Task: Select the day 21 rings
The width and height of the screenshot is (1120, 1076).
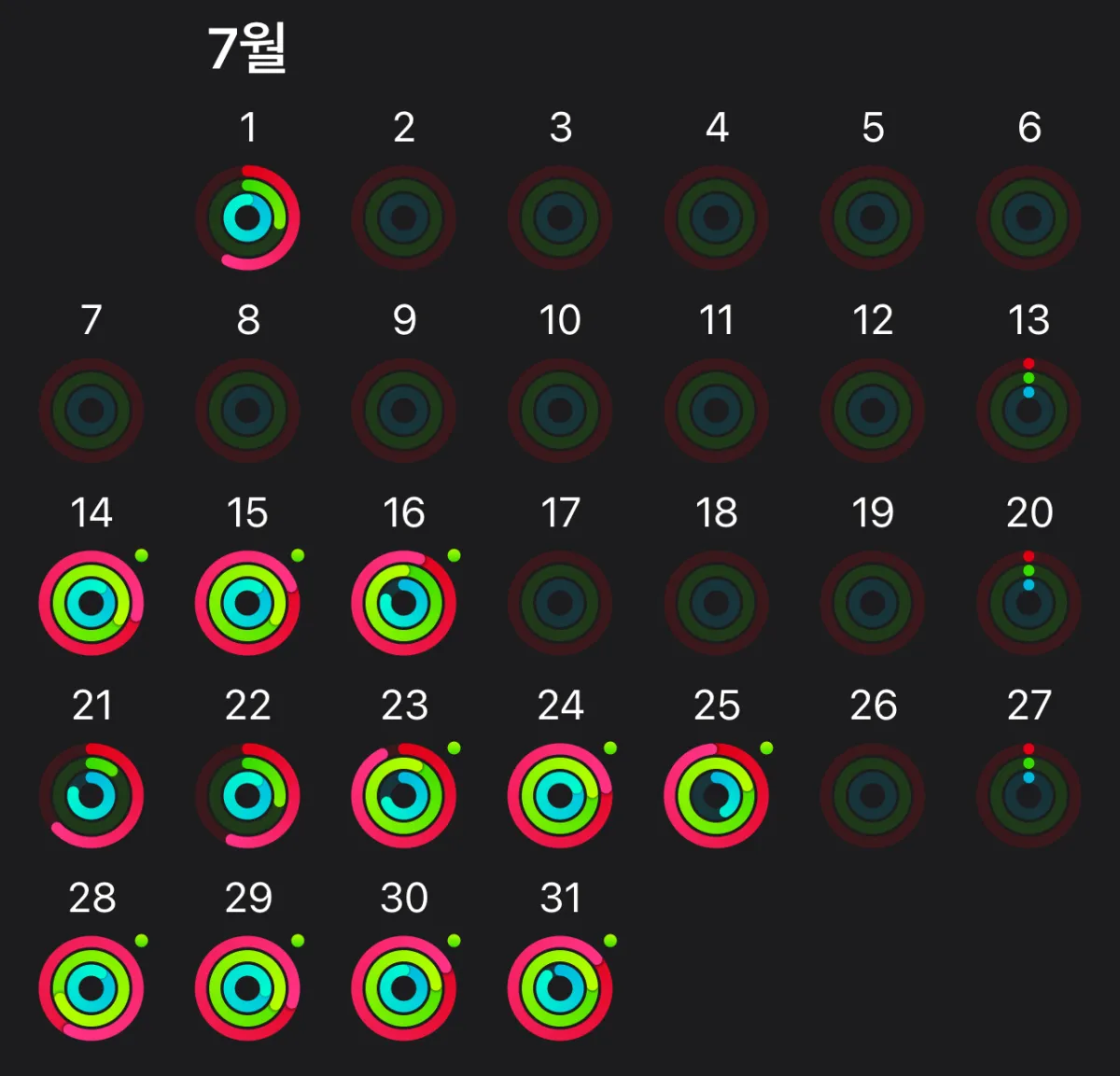Action: (91, 796)
